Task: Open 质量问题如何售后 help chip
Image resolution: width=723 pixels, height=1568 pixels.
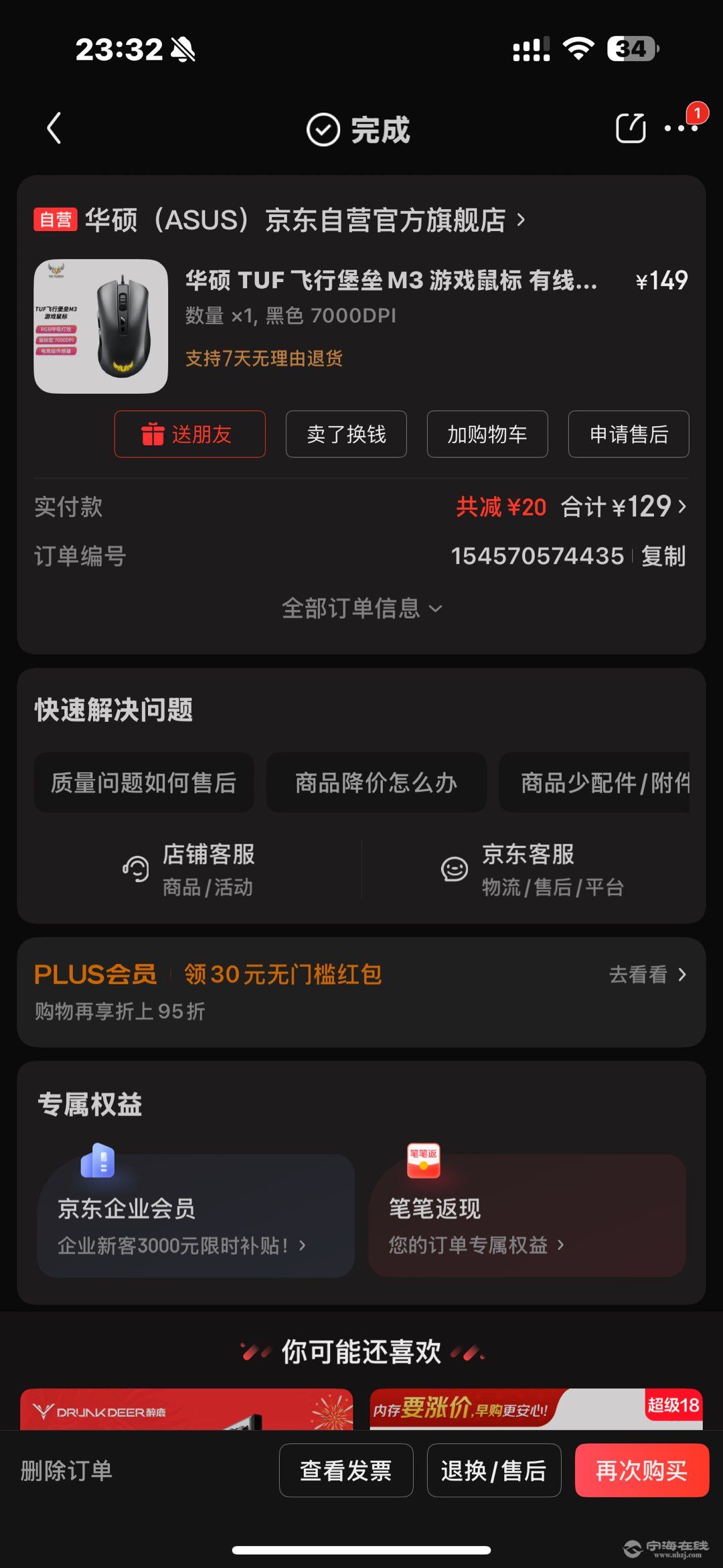Action: pos(144,782)
